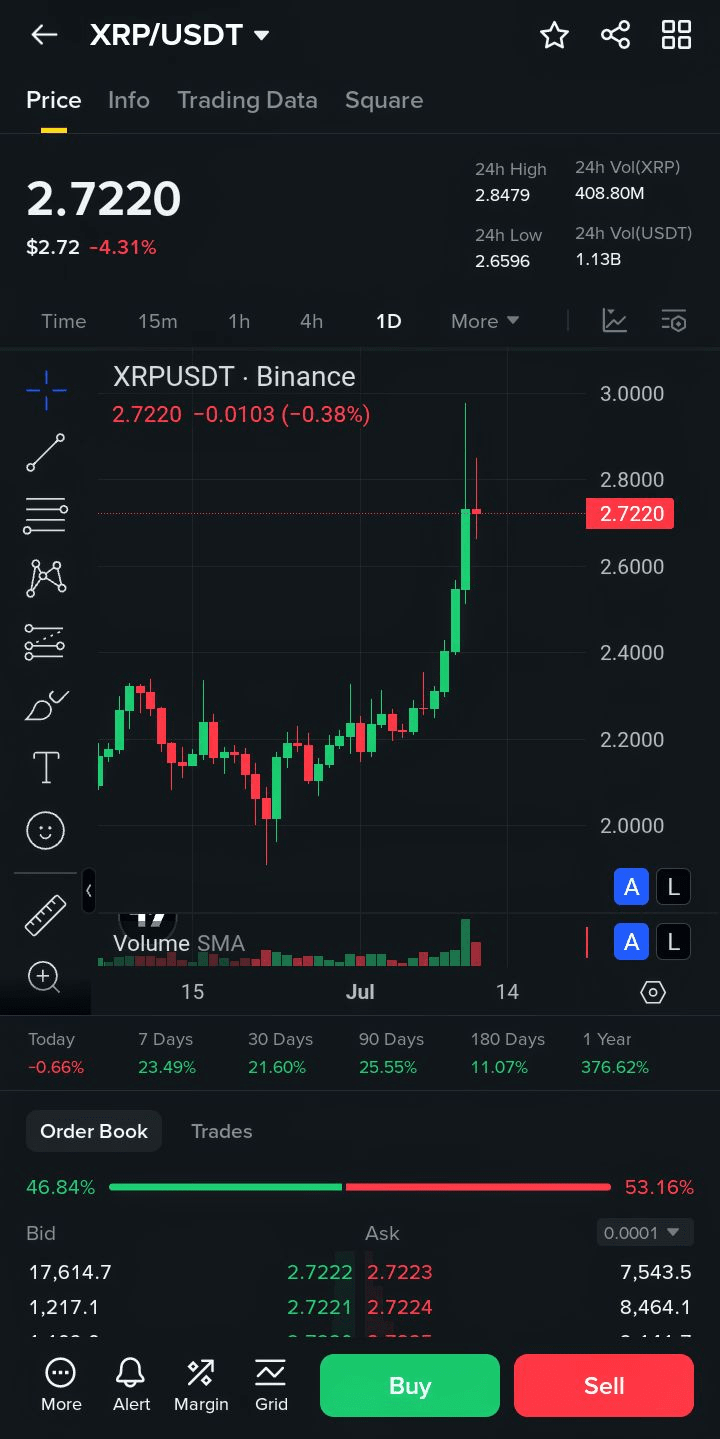720x1439 pixels.
Task: Tap the red Sell button
Action: click(604, 1386)
